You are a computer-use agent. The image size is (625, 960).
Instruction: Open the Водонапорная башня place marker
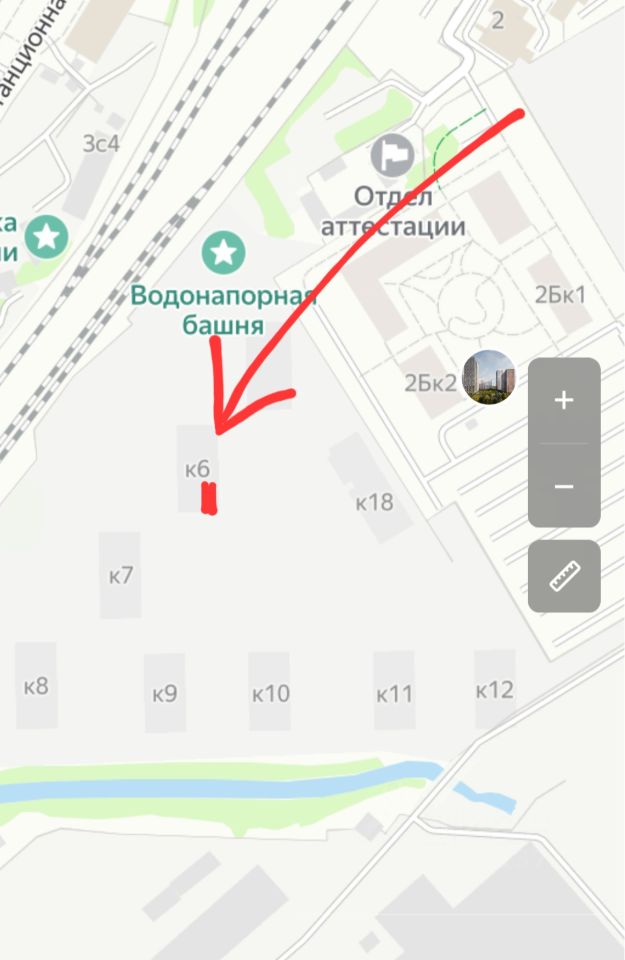(223, 252)
